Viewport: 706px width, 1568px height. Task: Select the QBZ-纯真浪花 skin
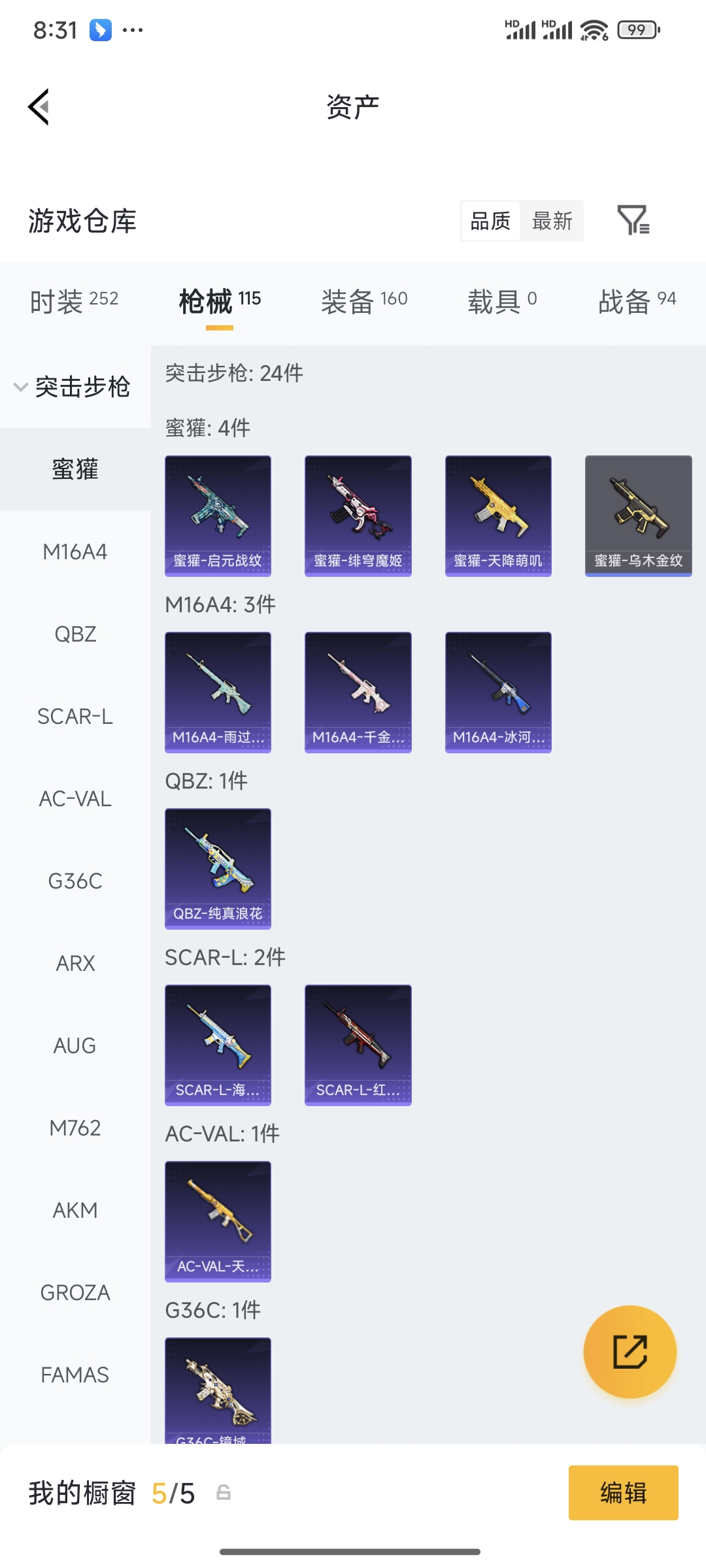coord(218,868)
